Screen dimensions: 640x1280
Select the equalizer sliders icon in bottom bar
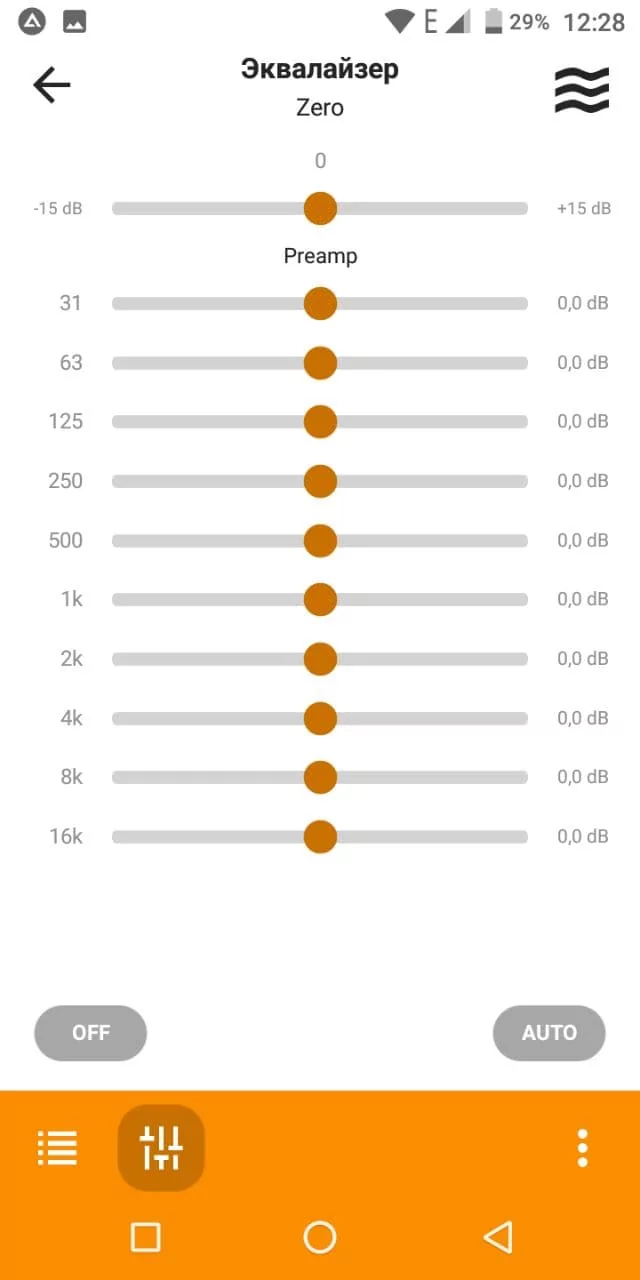(x=161, y=1148)
